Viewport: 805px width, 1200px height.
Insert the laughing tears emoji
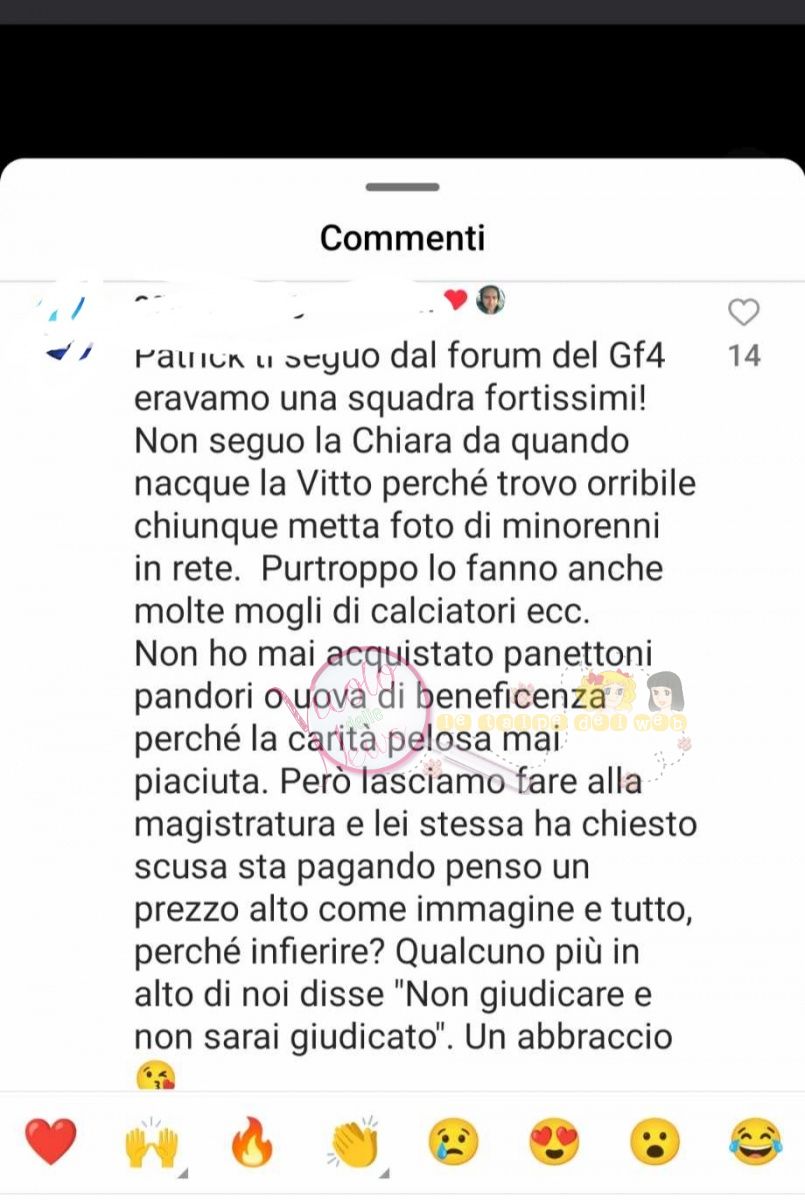coord(756,1143)
